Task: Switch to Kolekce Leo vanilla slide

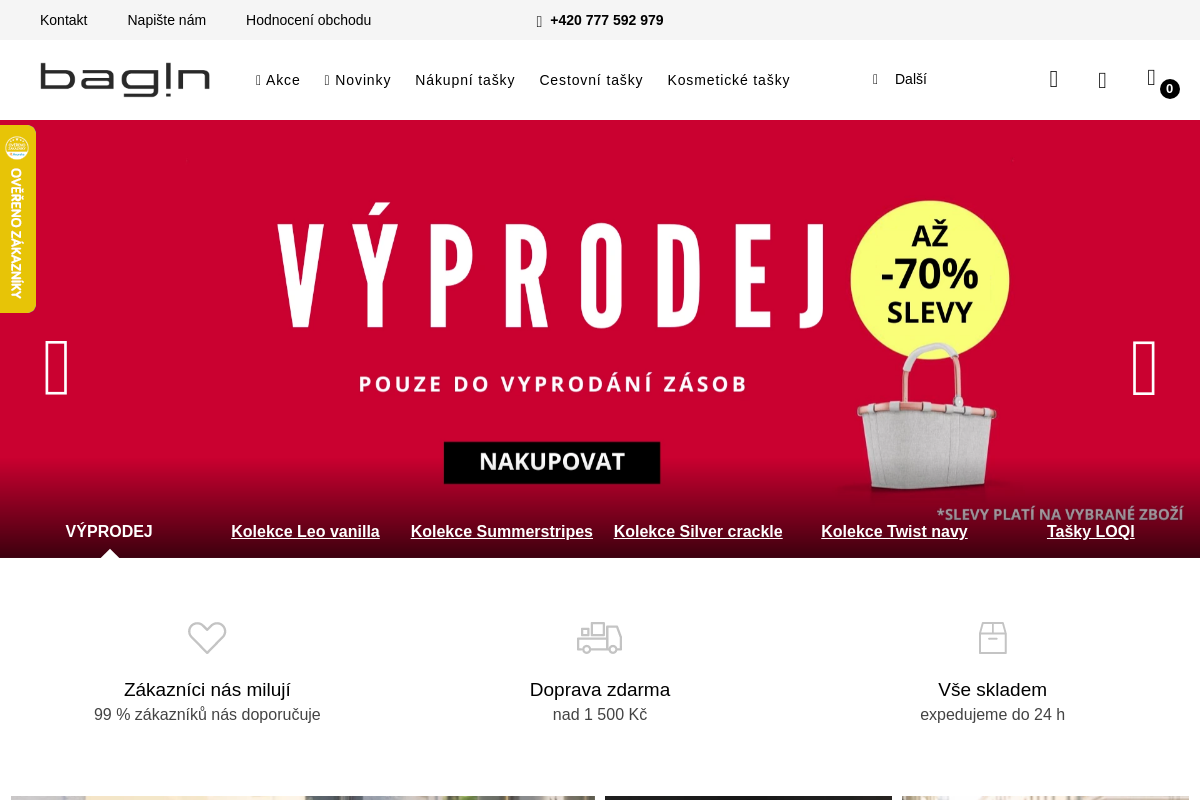Action: tap(305, 532)
